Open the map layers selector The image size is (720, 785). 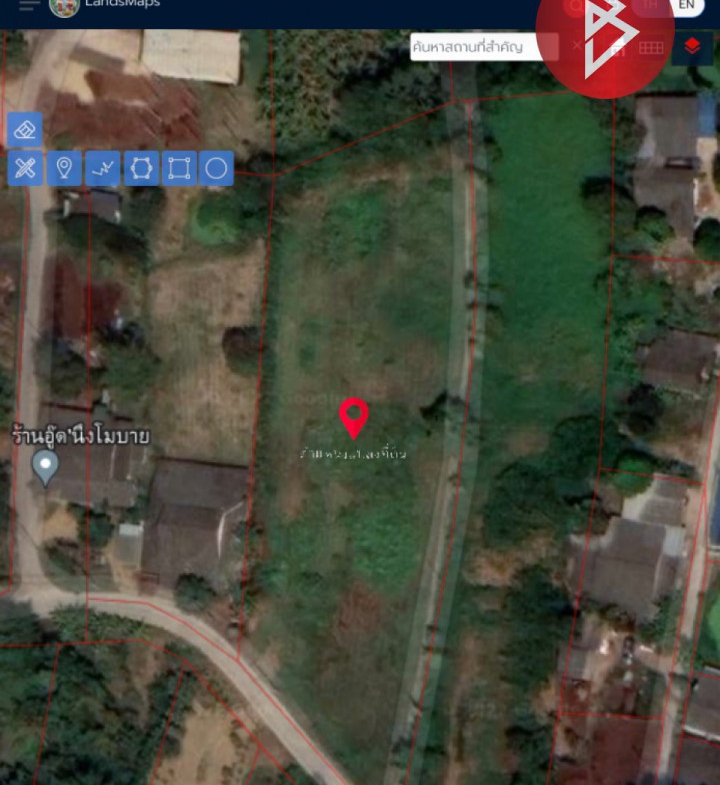click(692, 46)
